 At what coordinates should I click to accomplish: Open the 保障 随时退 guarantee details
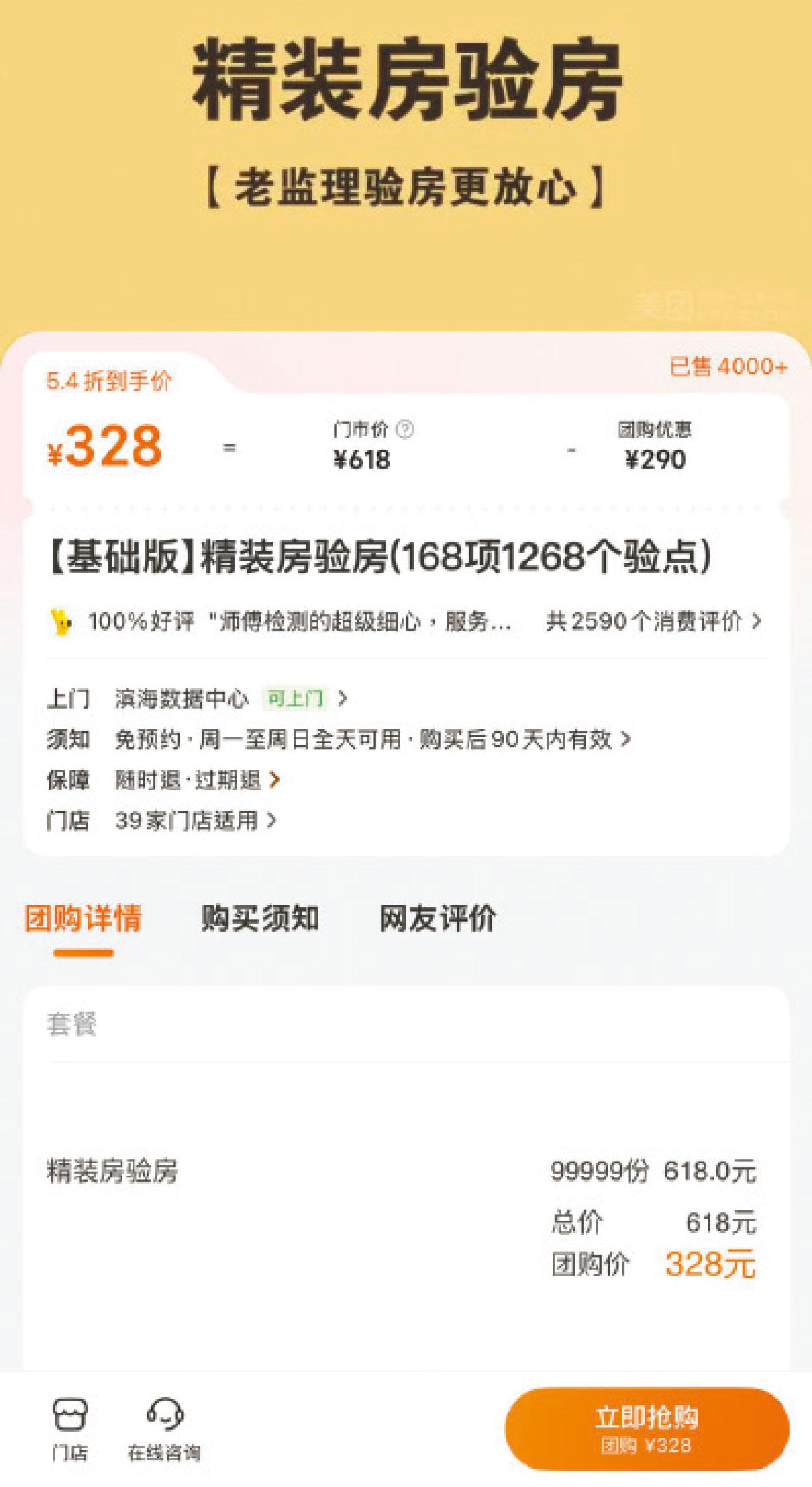coord(197,780)
